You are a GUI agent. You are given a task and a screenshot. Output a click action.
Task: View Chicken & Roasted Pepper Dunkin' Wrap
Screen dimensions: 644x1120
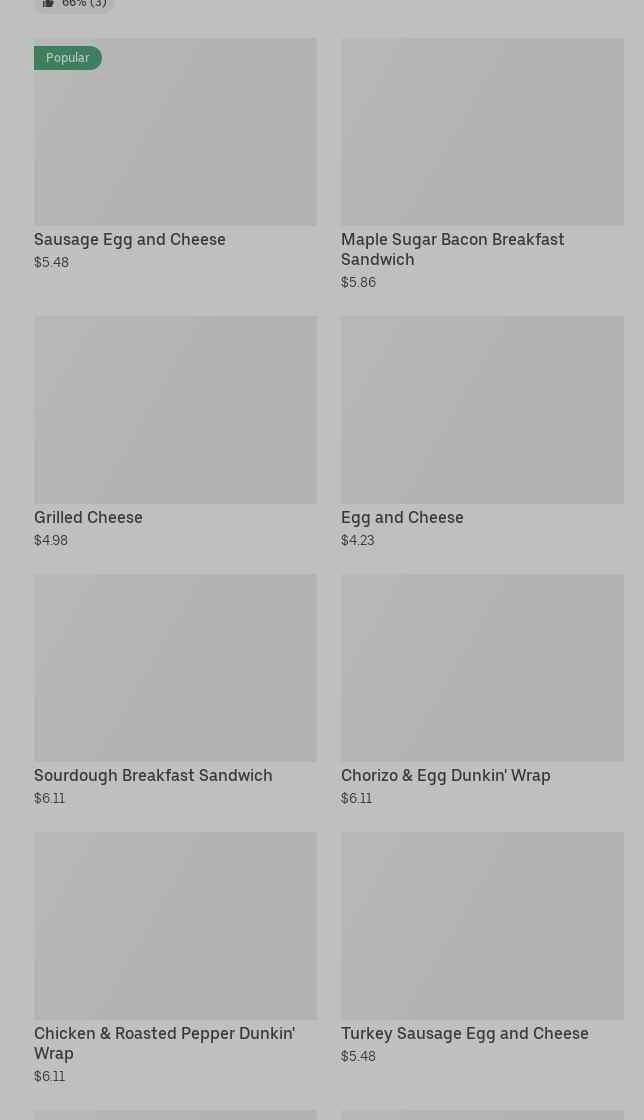tap(175, 926)
